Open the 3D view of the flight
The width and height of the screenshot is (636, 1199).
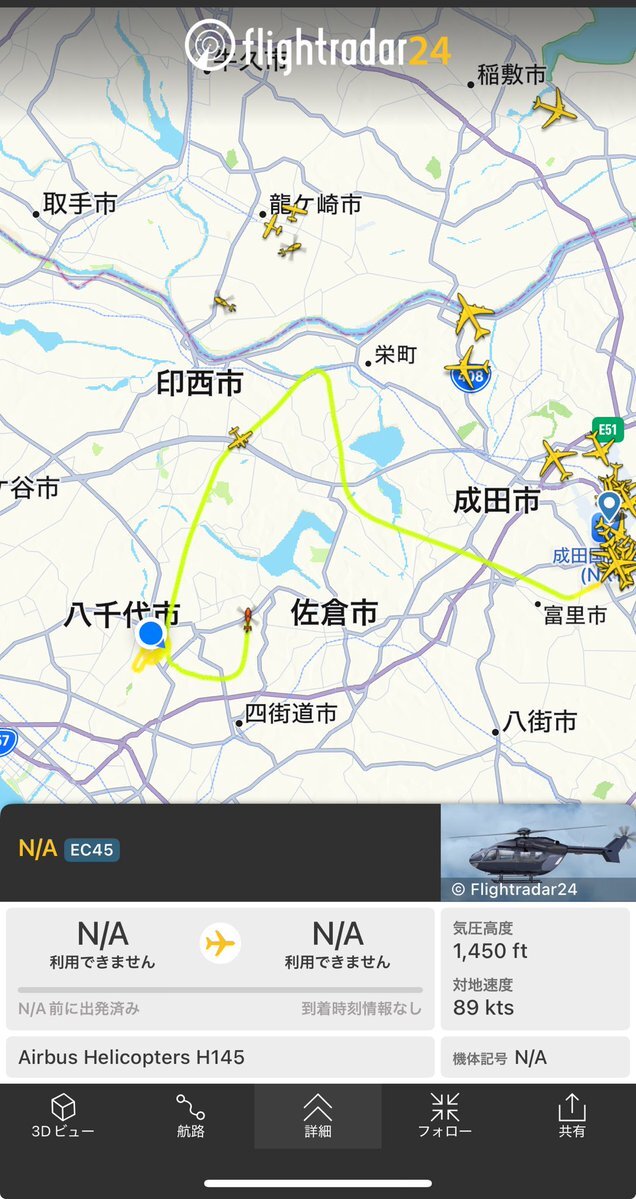point(63,1116)
